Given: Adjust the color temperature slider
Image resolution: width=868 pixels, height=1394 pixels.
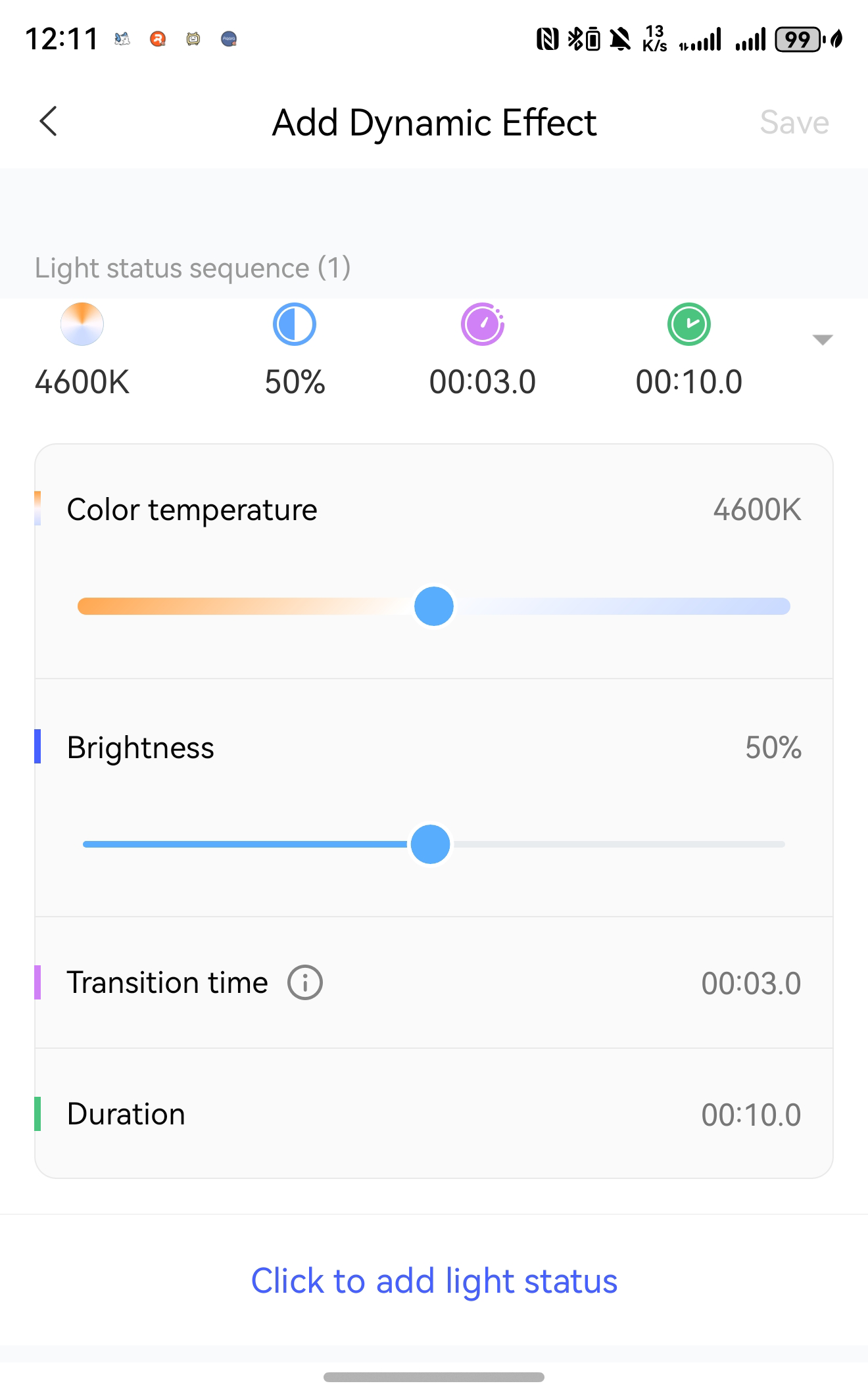Looking at the screenshot, I should pyautogui.click(x=434, y=606).
